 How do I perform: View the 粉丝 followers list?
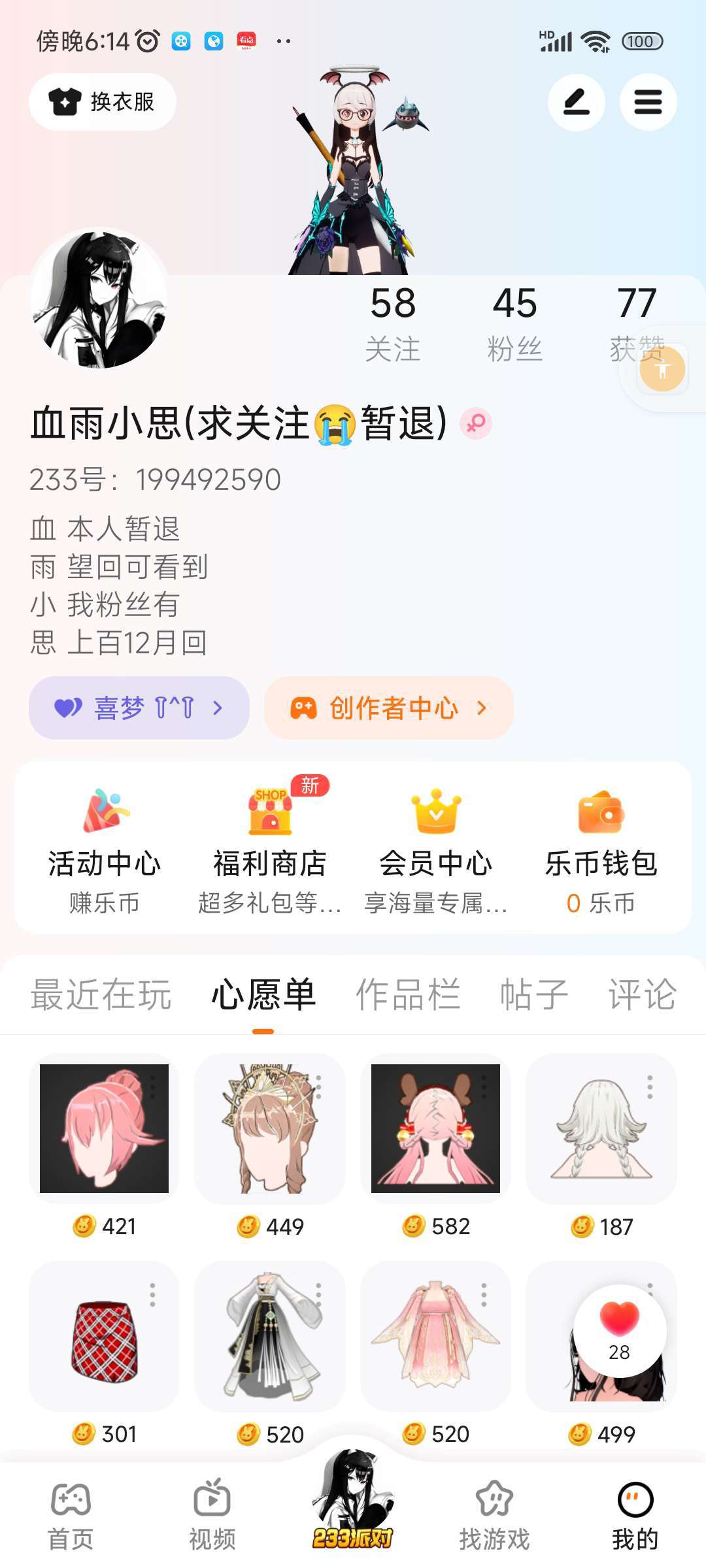coord(514,323)
